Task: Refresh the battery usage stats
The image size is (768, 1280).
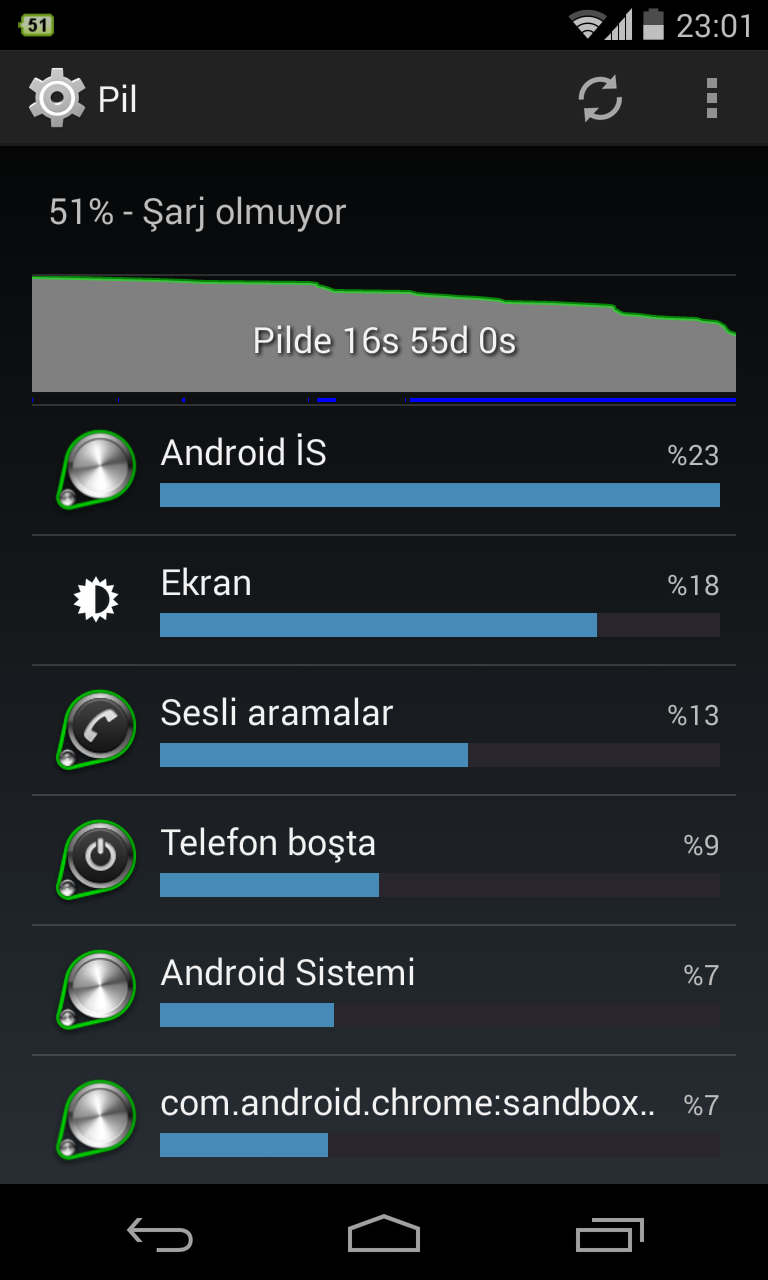Action: (600, 99)
